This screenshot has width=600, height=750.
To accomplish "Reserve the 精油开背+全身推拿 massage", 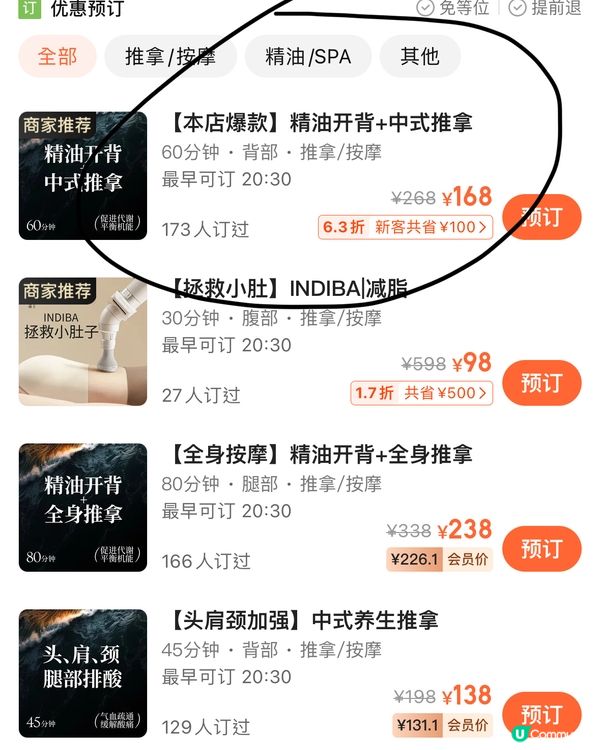I will [x=541, y=549].
